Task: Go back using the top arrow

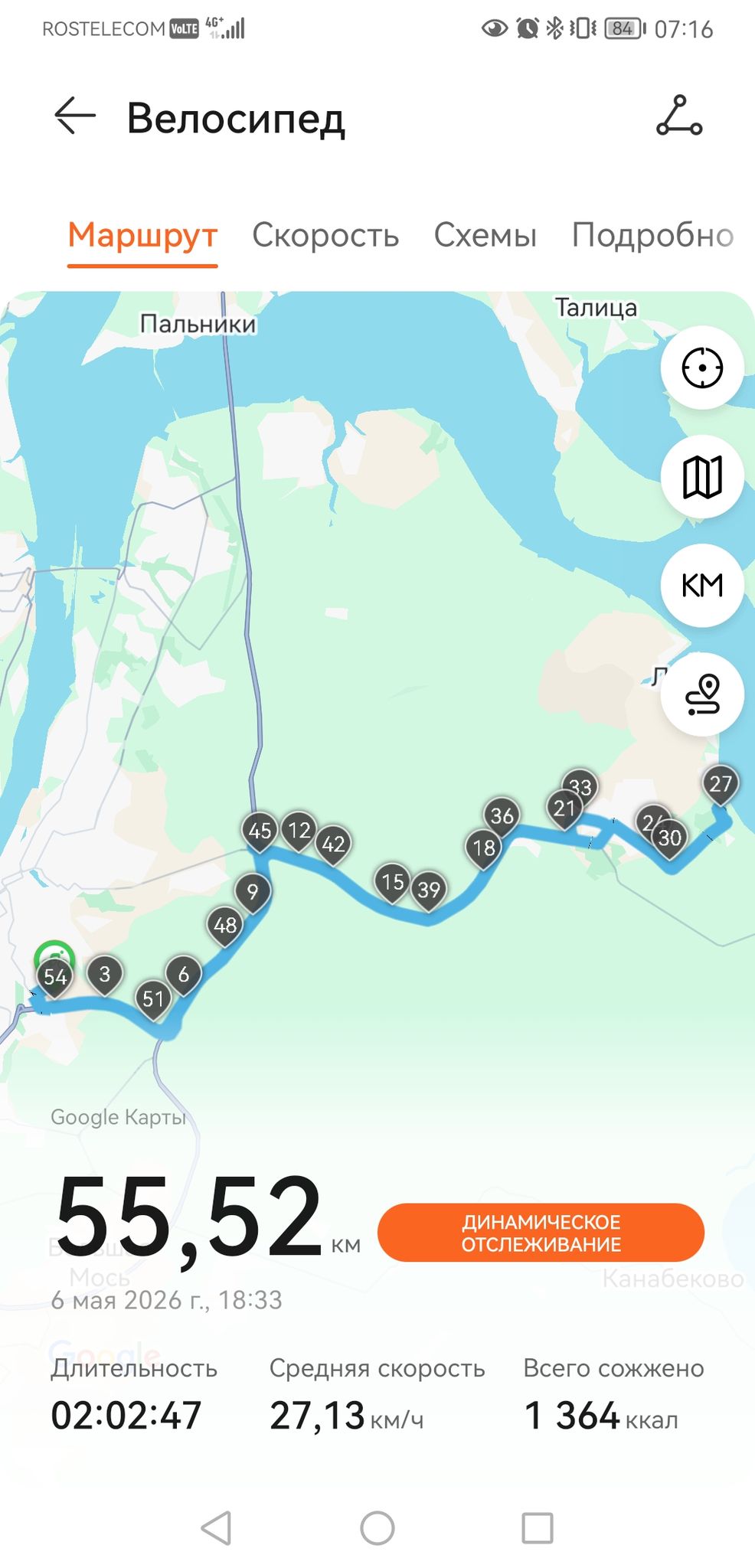Action: pos(75,116)
